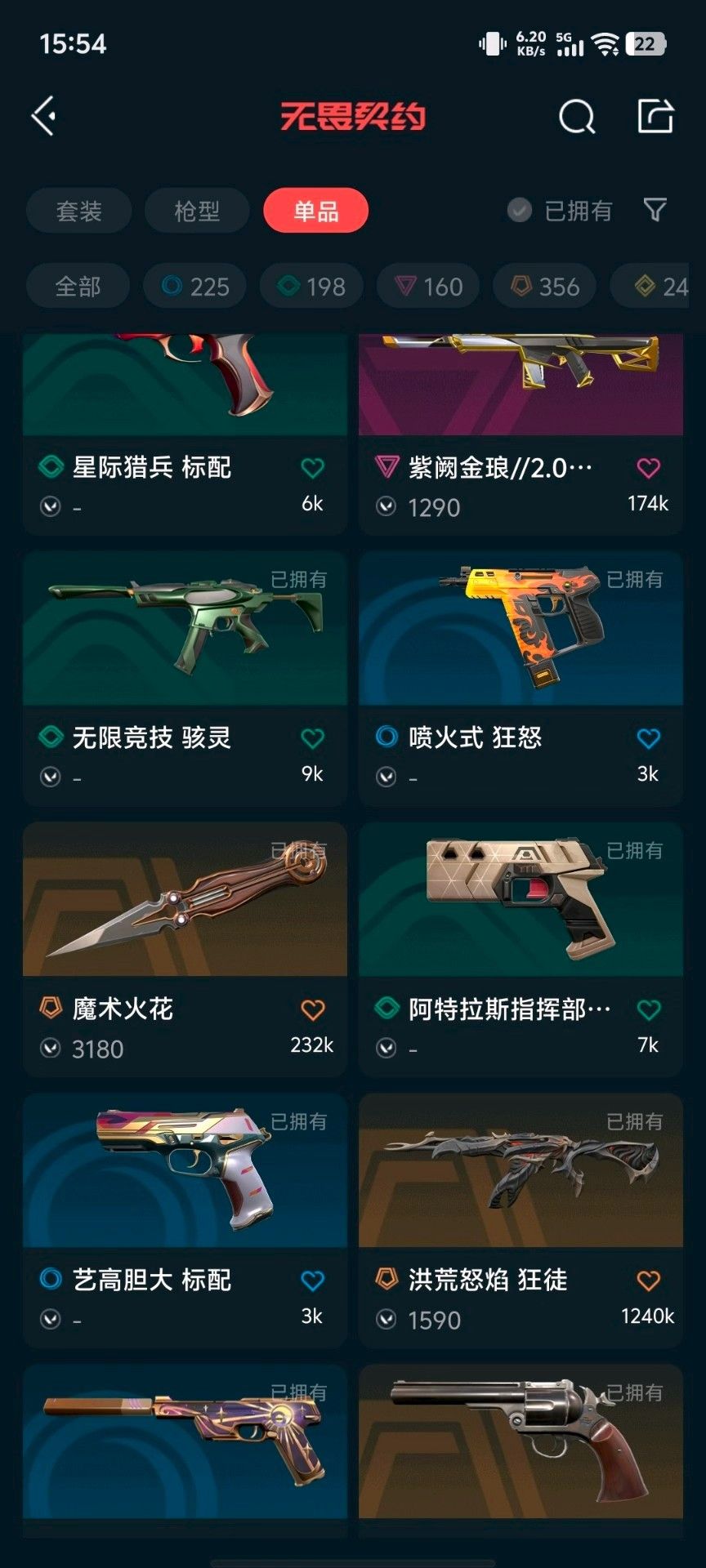Image resolution: width=706 pixels, height=1568 pixels.
Task: Select the 单品 tab
Action: [316, 212]
